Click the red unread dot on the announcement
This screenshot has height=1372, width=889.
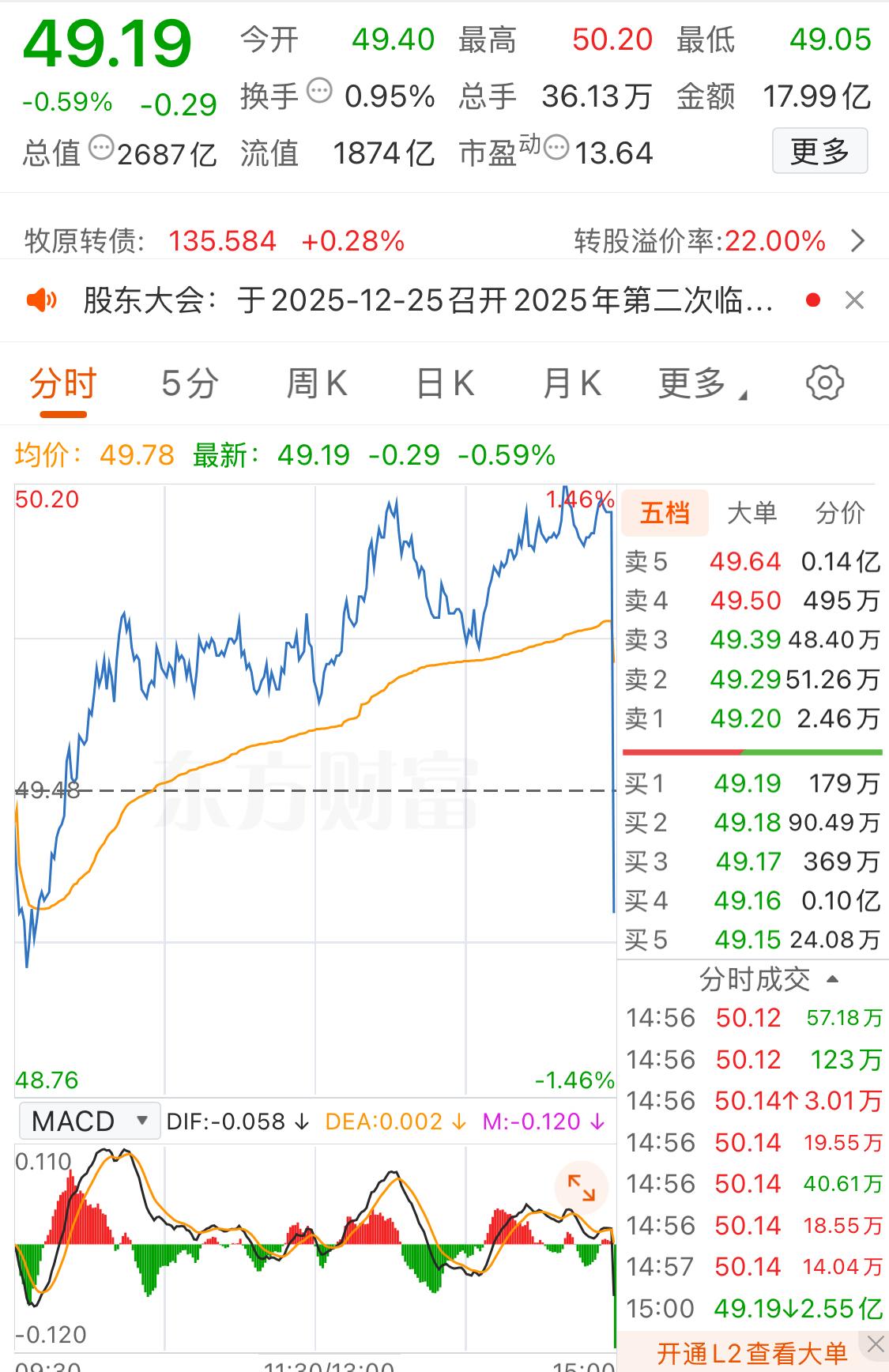pyautogui.click(x=812, y=300)
